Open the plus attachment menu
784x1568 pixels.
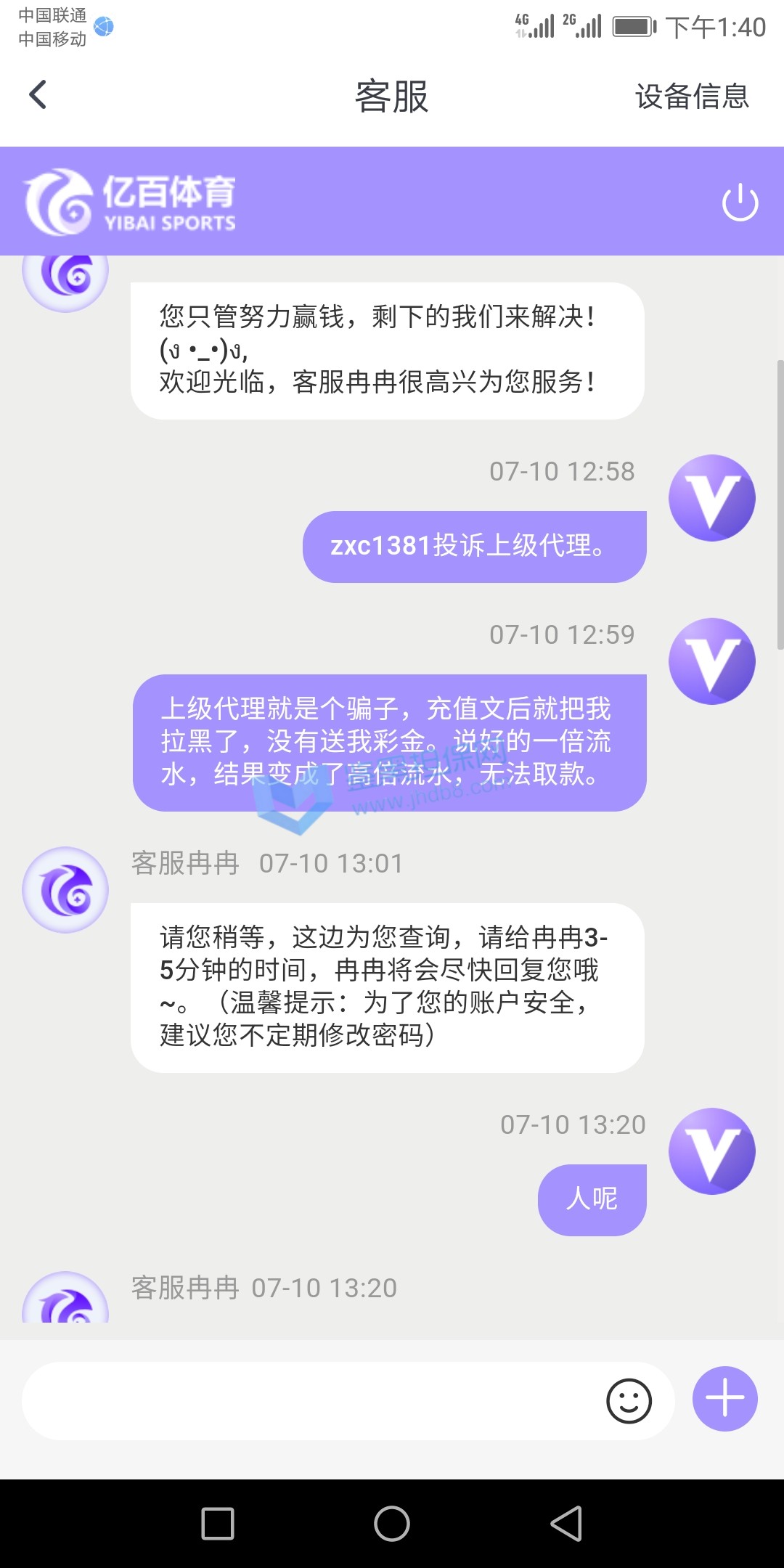pos(724,1399)
